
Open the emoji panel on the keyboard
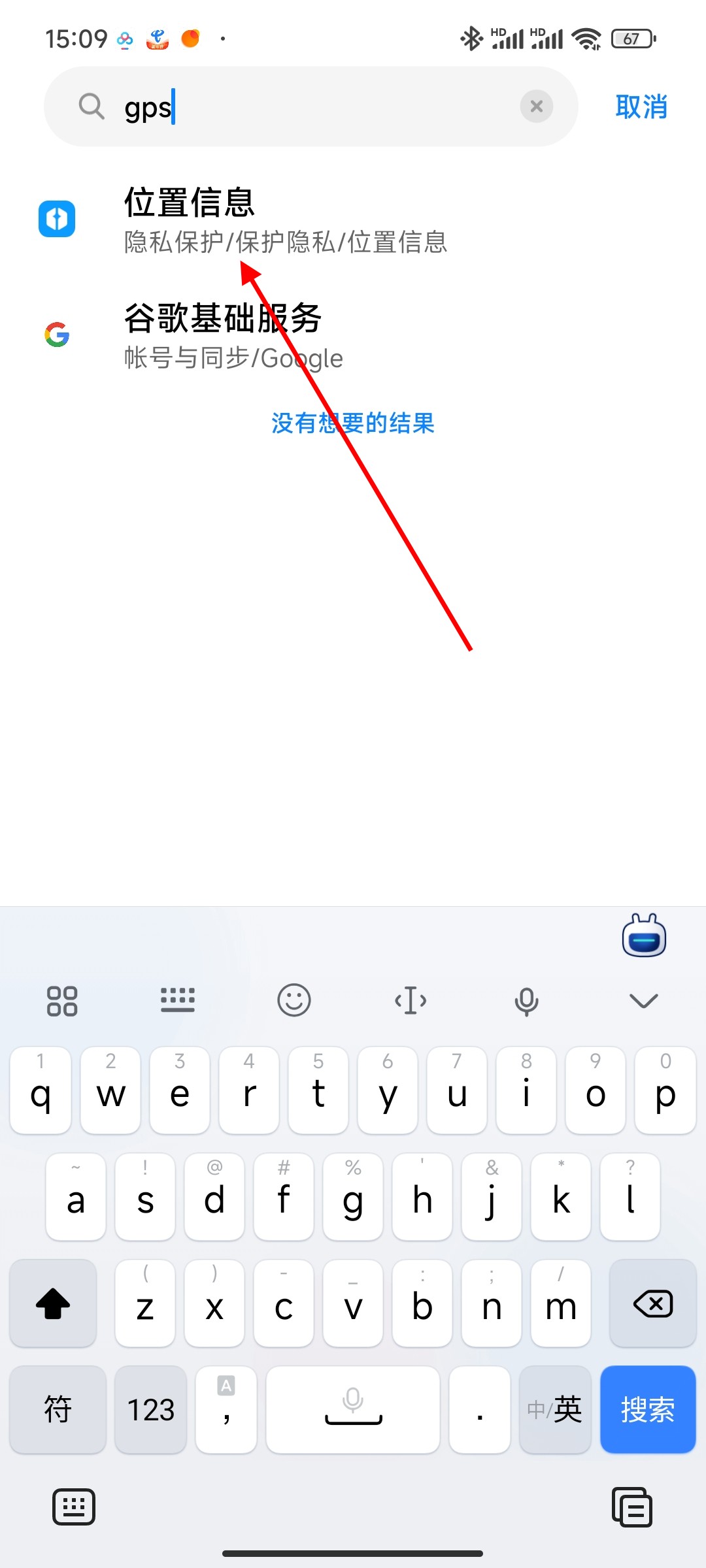click(x=294, y=1000)
